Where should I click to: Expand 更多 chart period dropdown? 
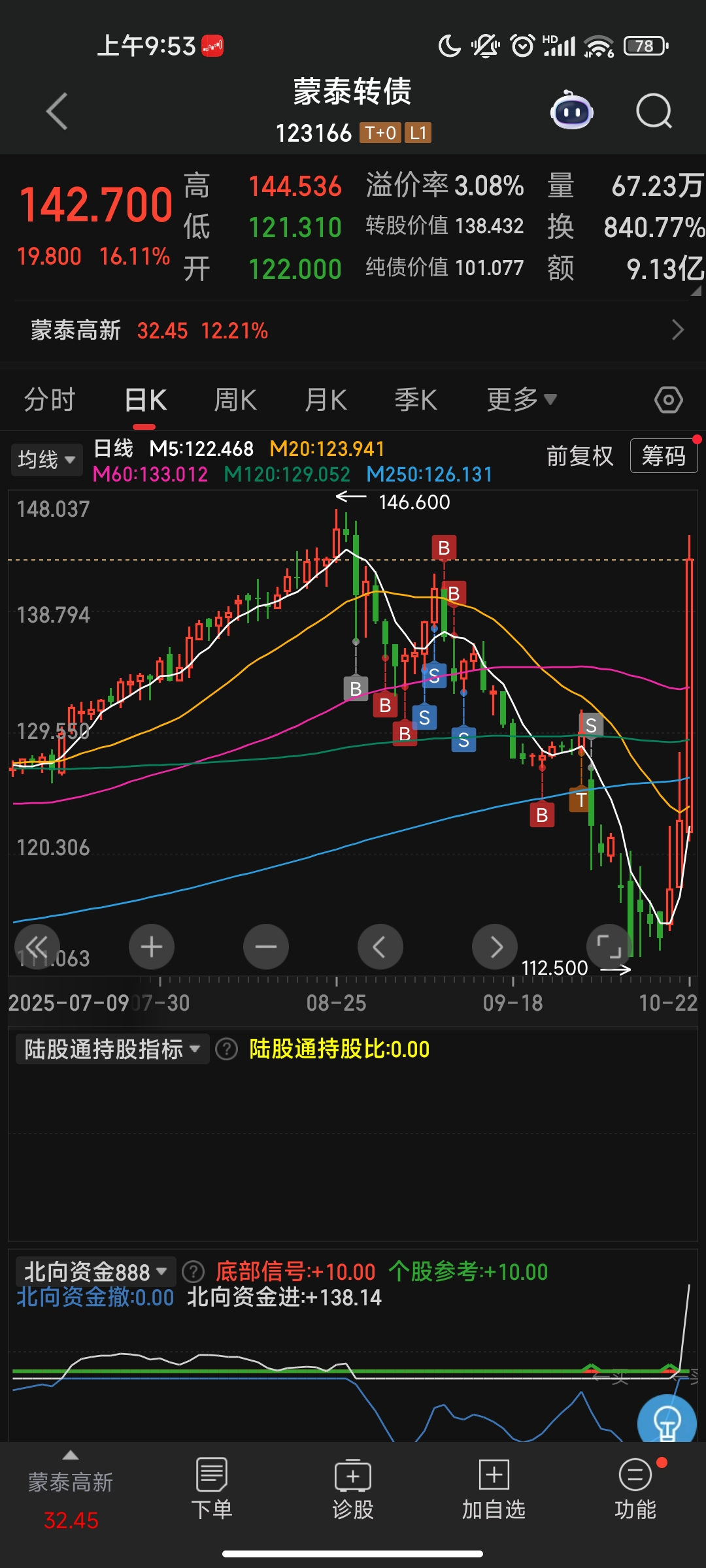coord(521,400)
